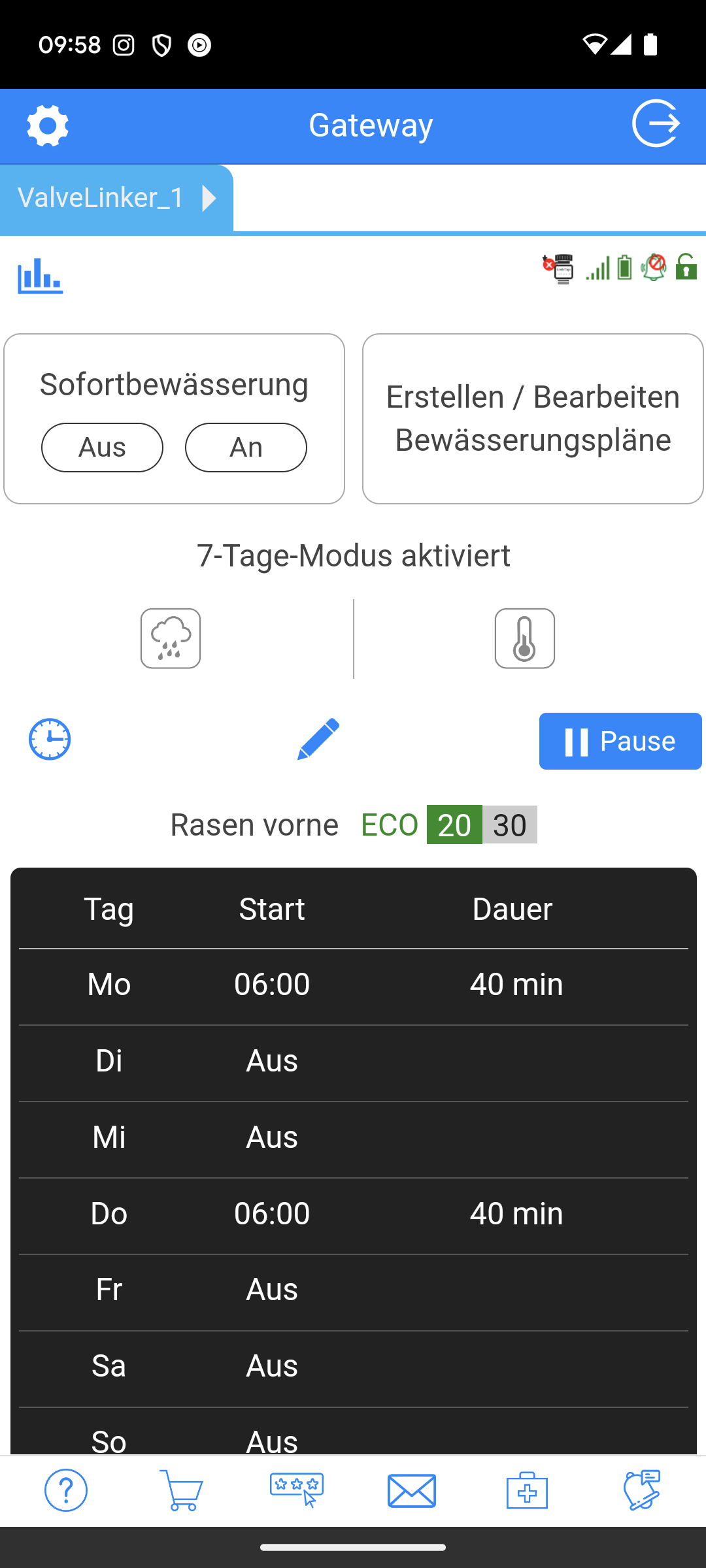Open the help question mark

(x=66, y=1490)
